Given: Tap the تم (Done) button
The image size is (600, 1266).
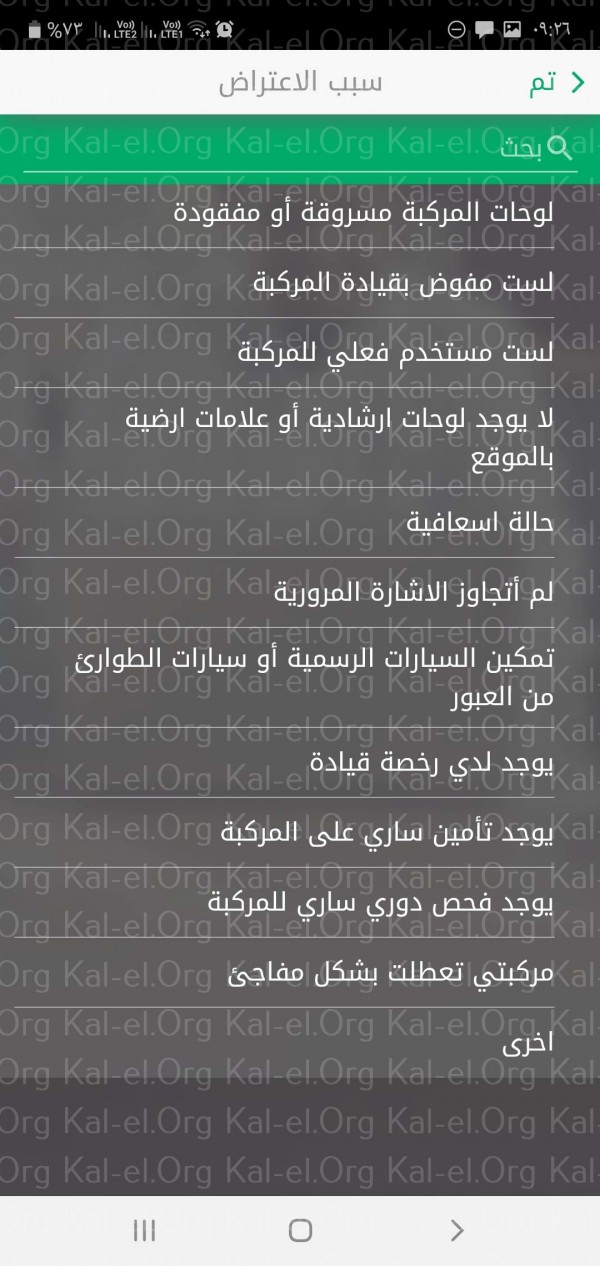Looking at the screenshot, I should [556, 83].
